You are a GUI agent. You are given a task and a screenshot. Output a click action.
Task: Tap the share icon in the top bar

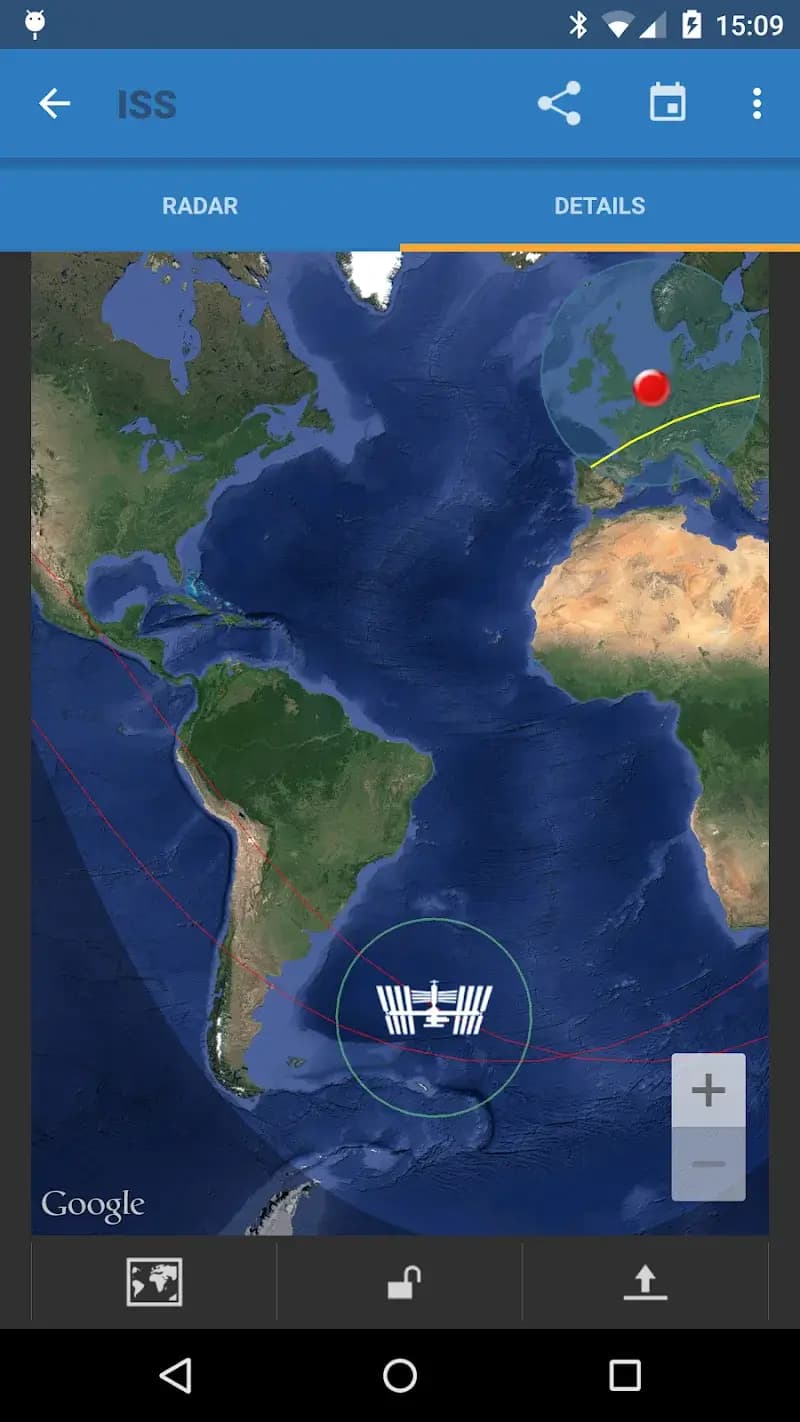pyautogui.click(x=558, y=104)
